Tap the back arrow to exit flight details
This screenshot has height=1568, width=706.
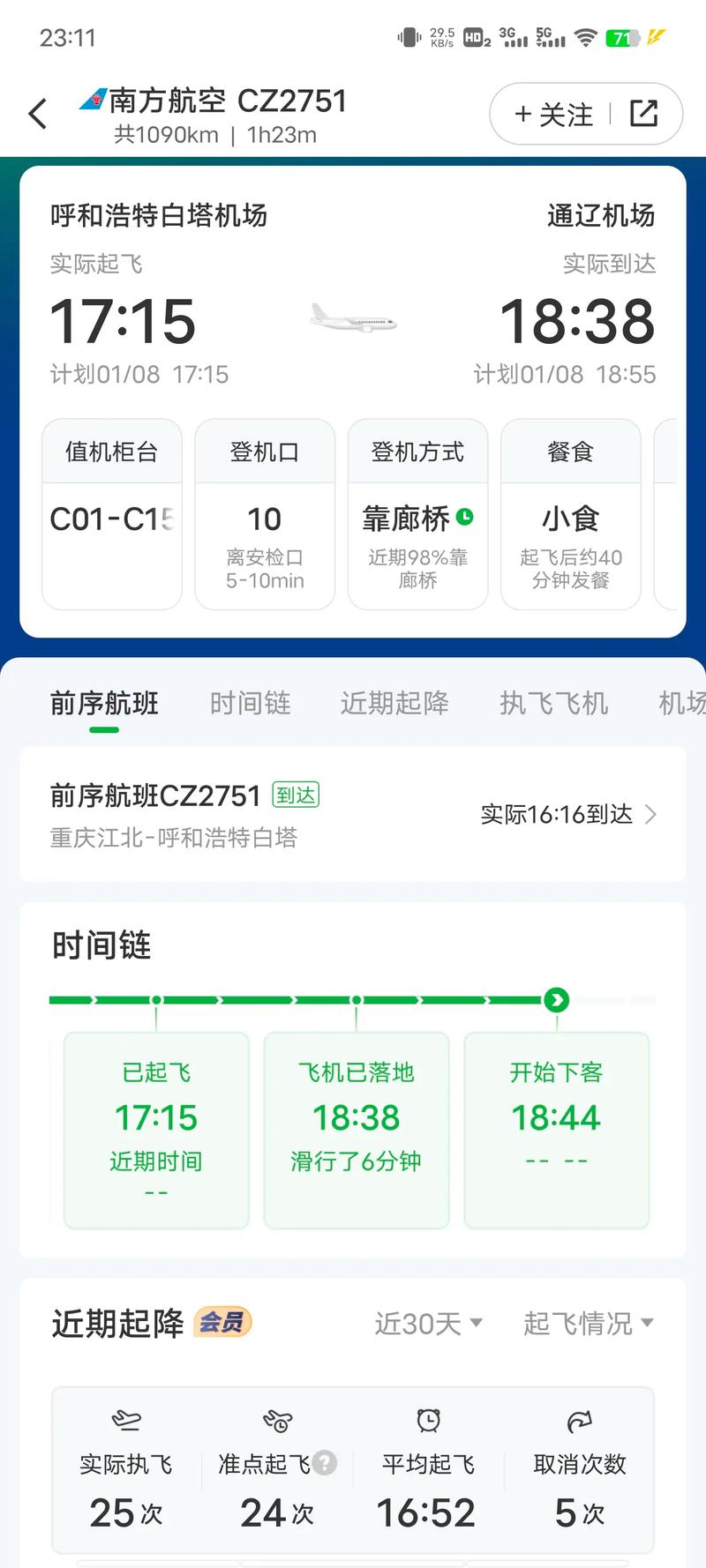(x=37, y=114)
